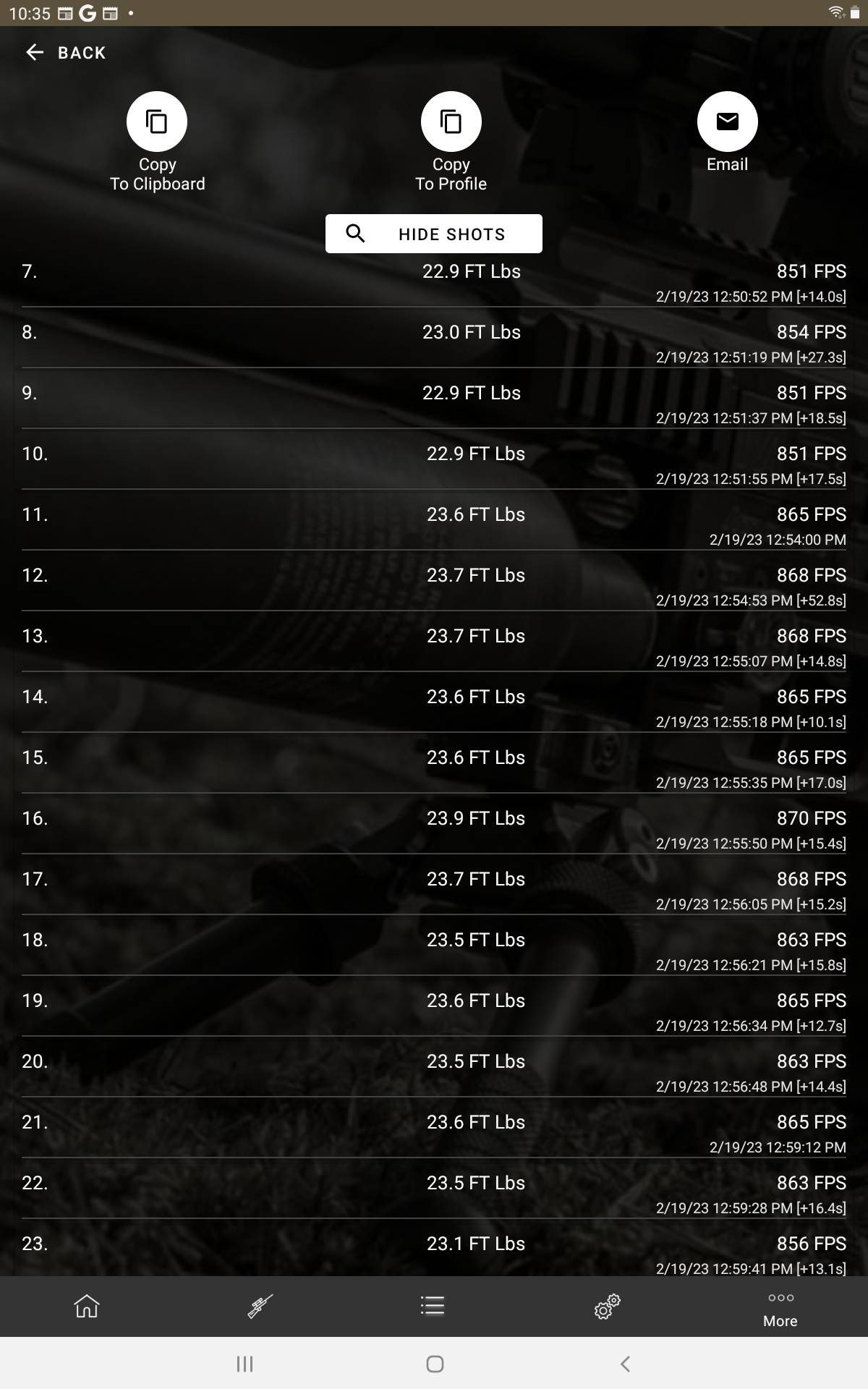868x1389 pixels.
Task: Tap the HIDE SHOTS button
Action: coord(434,234)
